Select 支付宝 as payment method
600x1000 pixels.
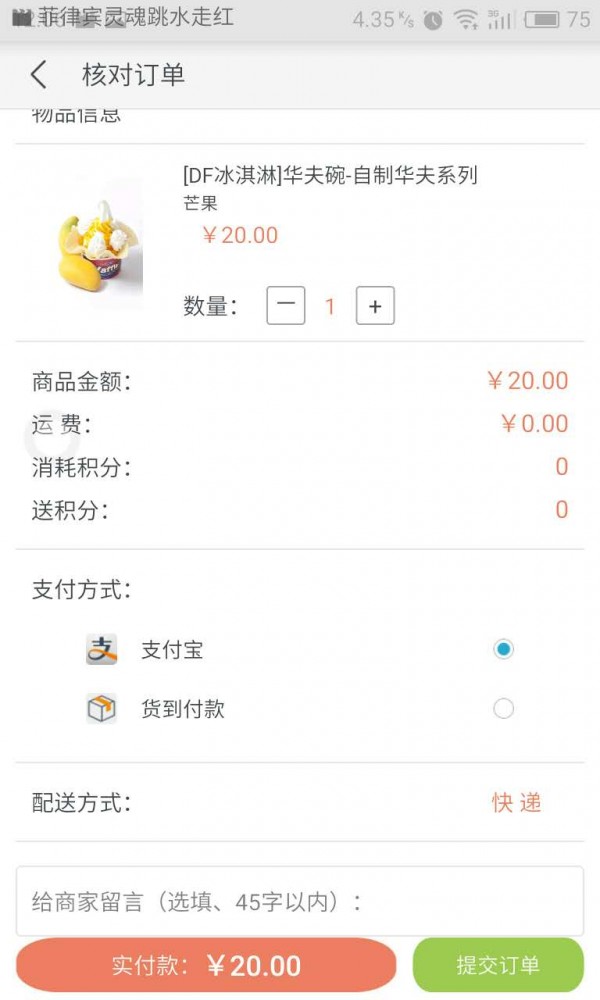[503, 649]
